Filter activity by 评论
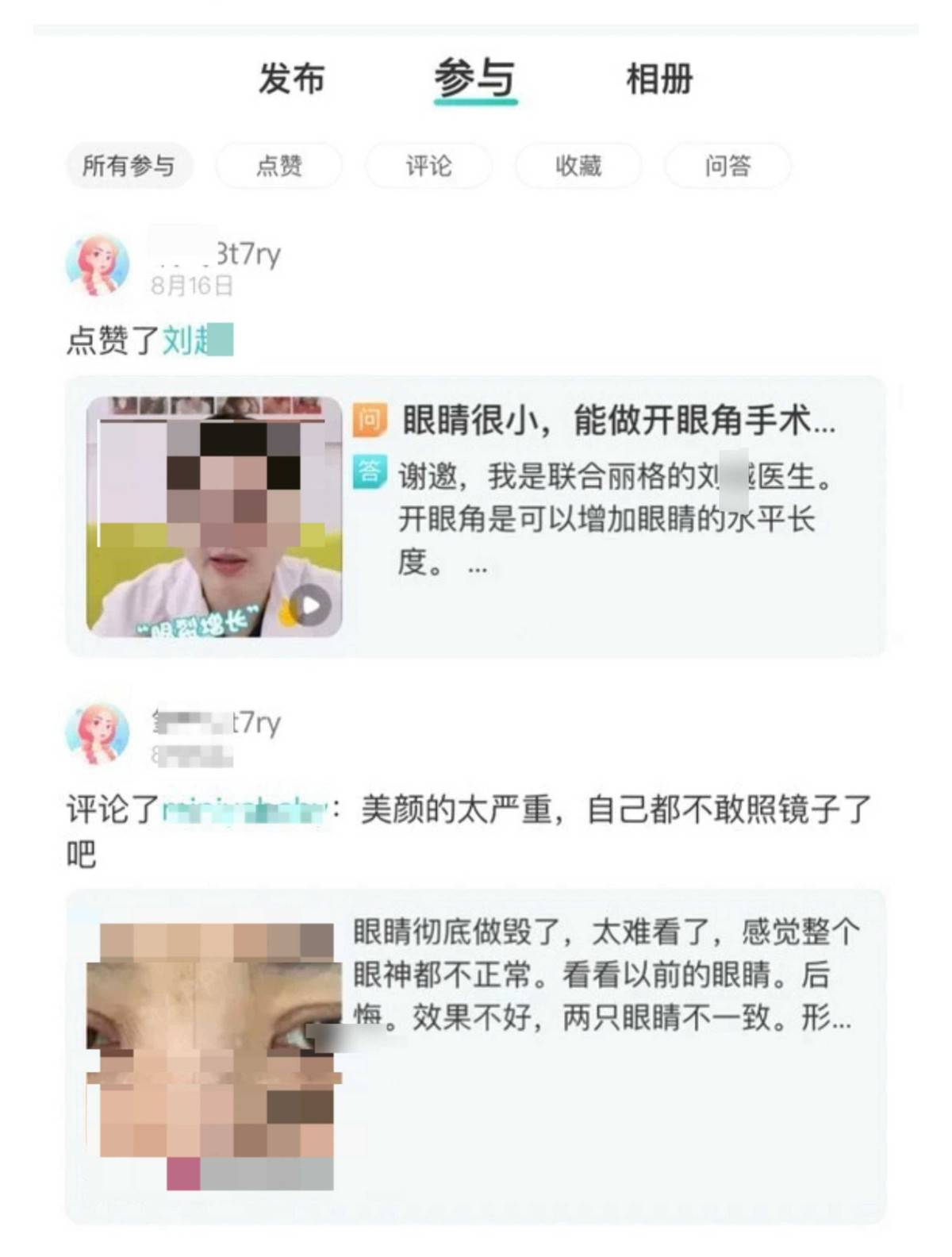Viewport: 952px width, 1257px height. [x=428, y=166]
